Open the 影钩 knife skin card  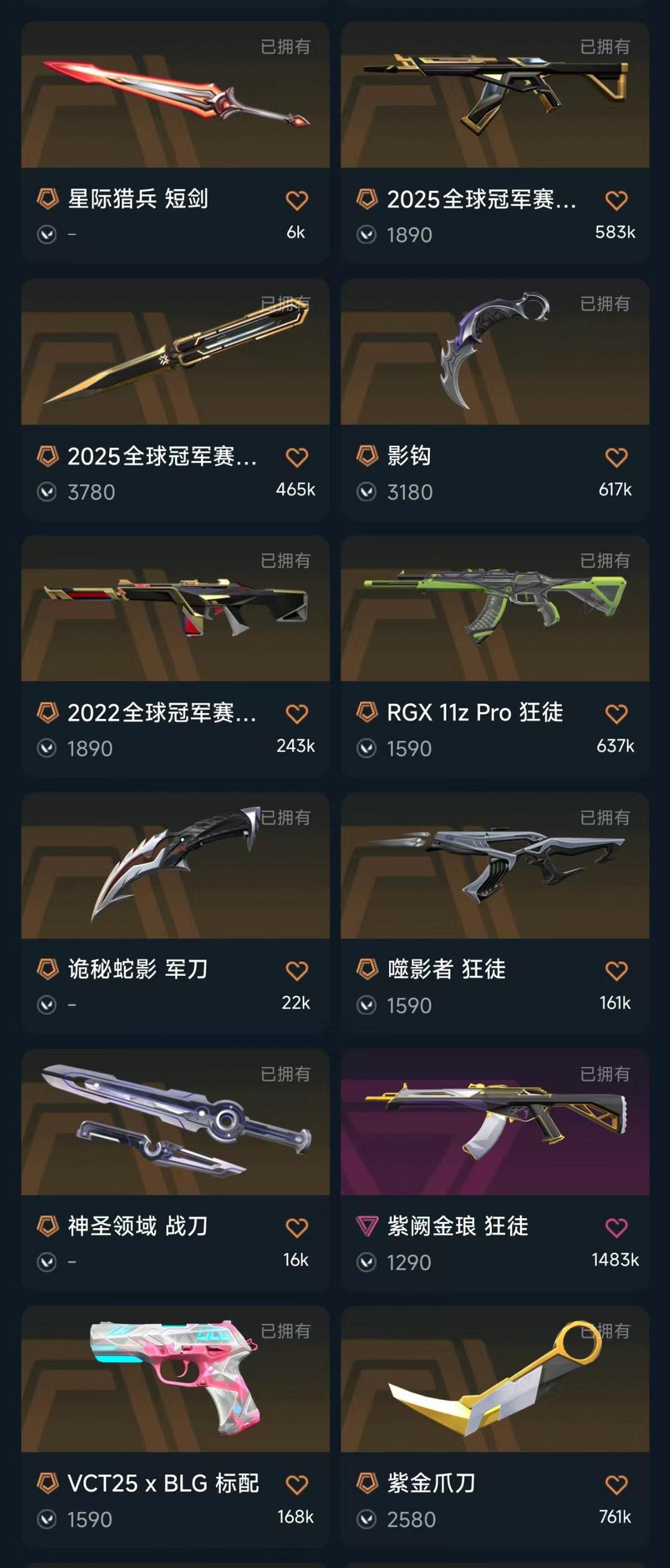tap(494, 352)
